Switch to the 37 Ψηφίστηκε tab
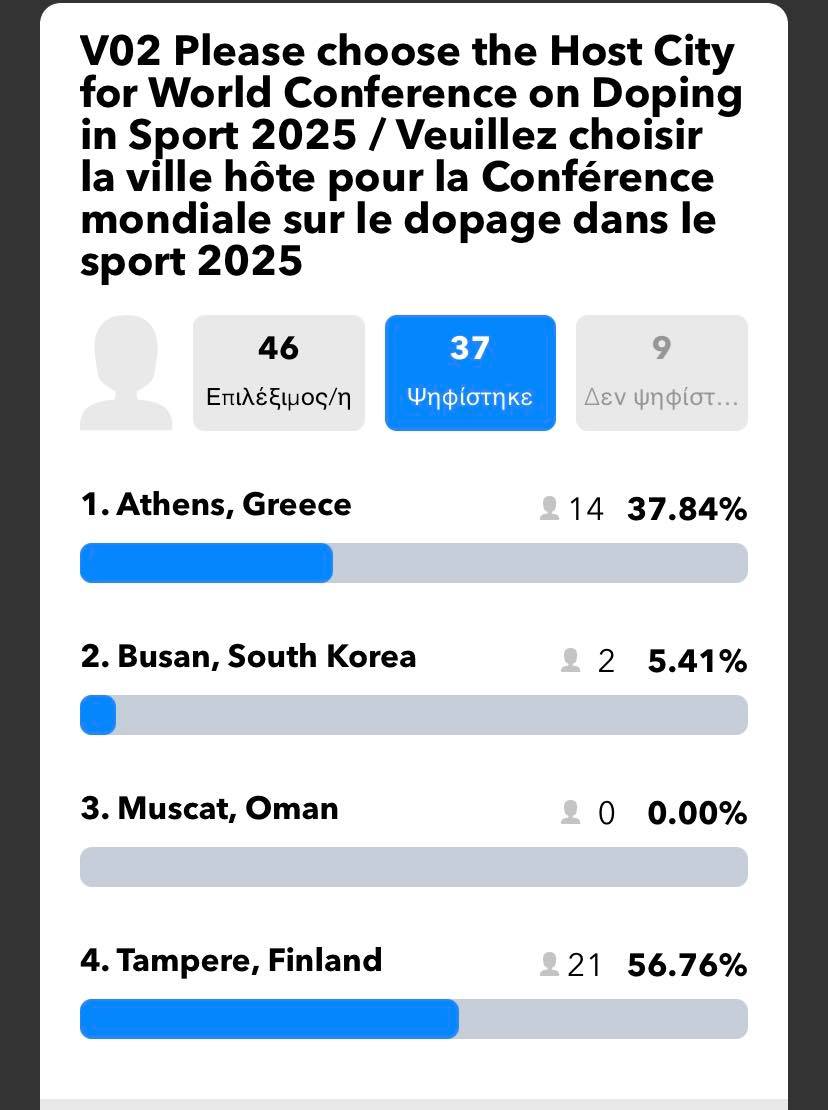The width and height of the screenshot is (828, 1110). click(x=470, y=373)
